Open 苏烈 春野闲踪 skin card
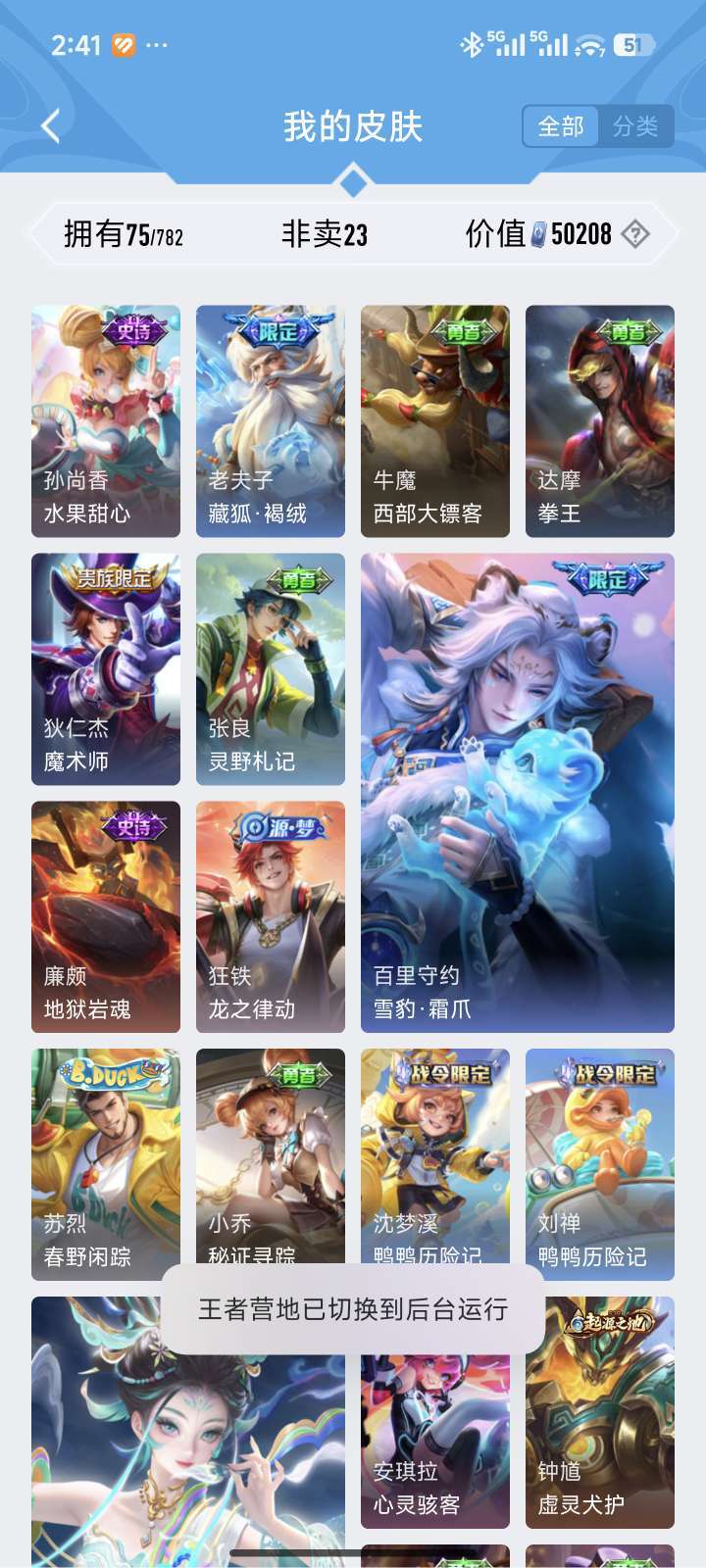The width and height of the screenshot is (706, 1568). 106,1164
